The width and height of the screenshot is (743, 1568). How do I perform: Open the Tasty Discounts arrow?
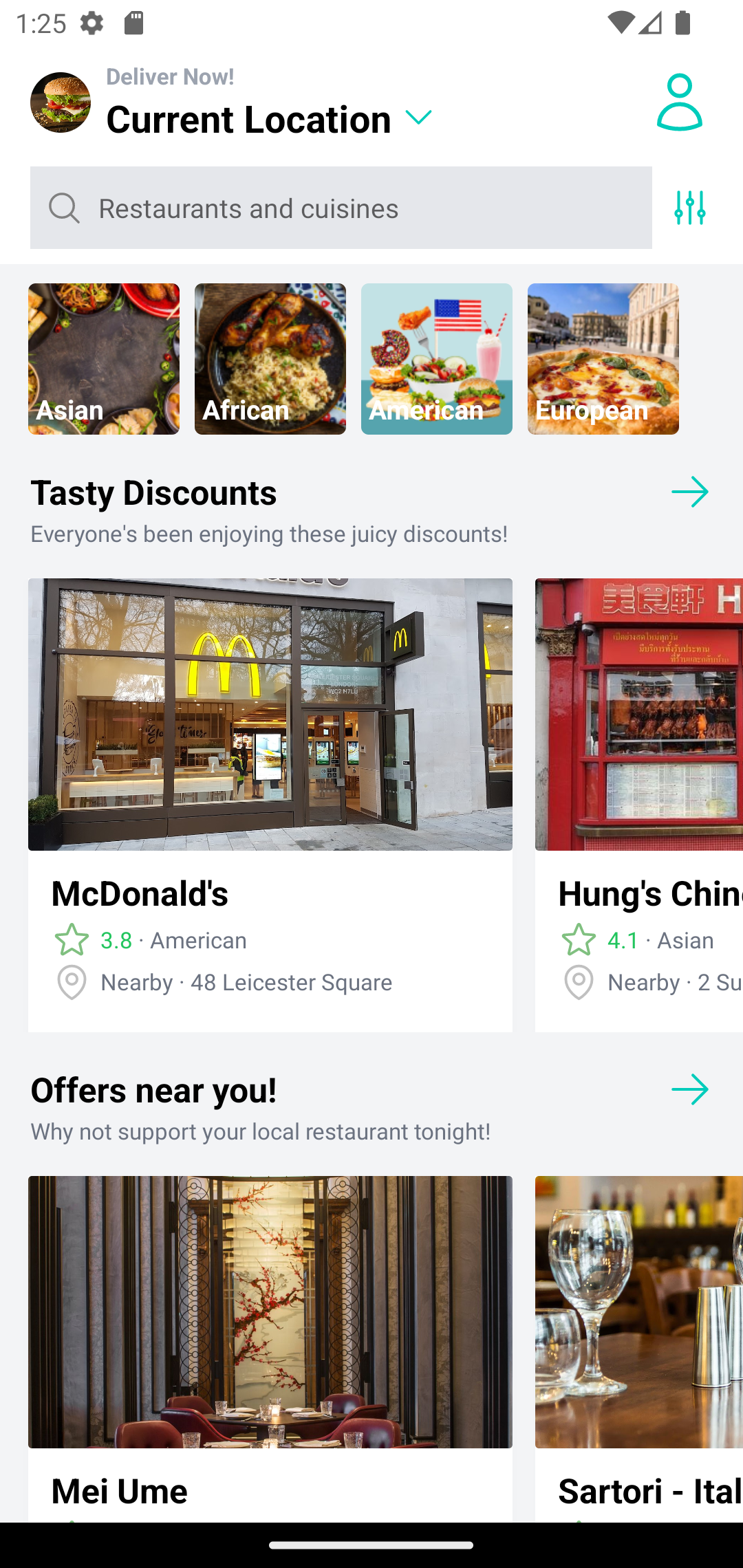(x=691, y=492)
